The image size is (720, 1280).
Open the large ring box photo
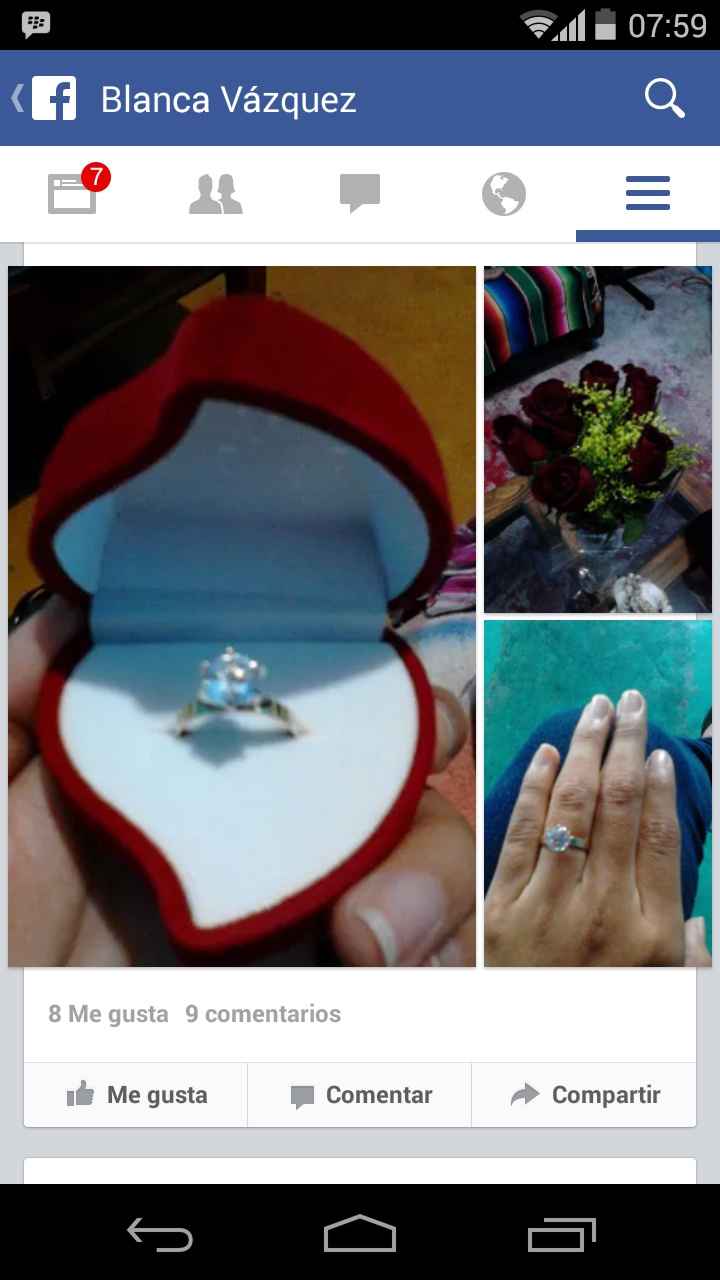click(x=242, y=616)
